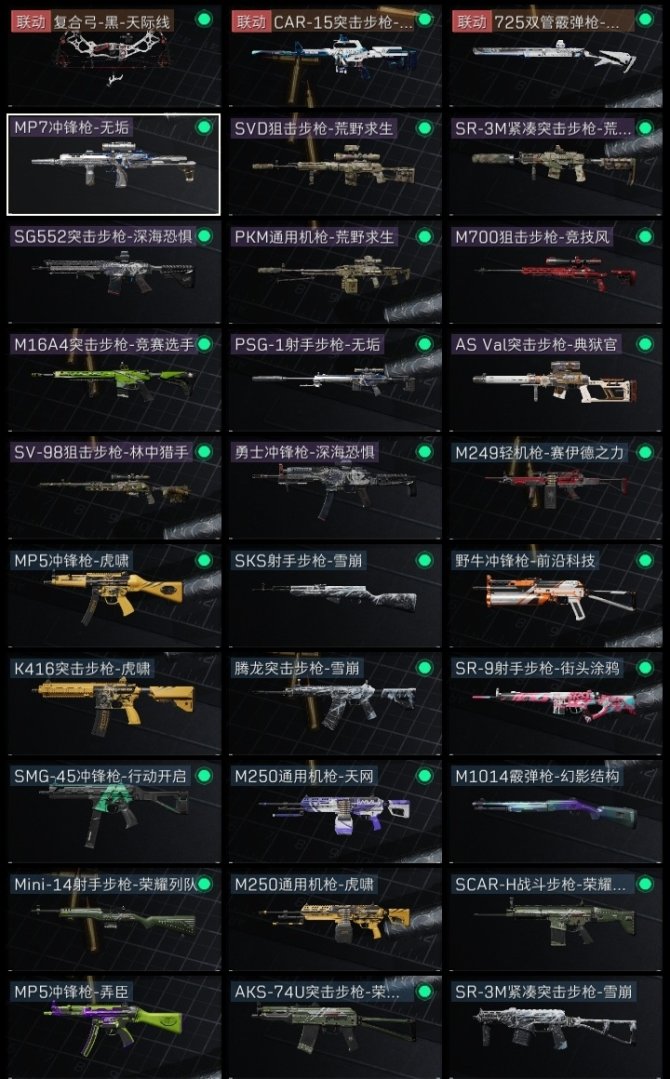Tap the MP7冲锋枪-无垢 card
The width and height of the screenshot is (670, 1079).
coord(113,163)
